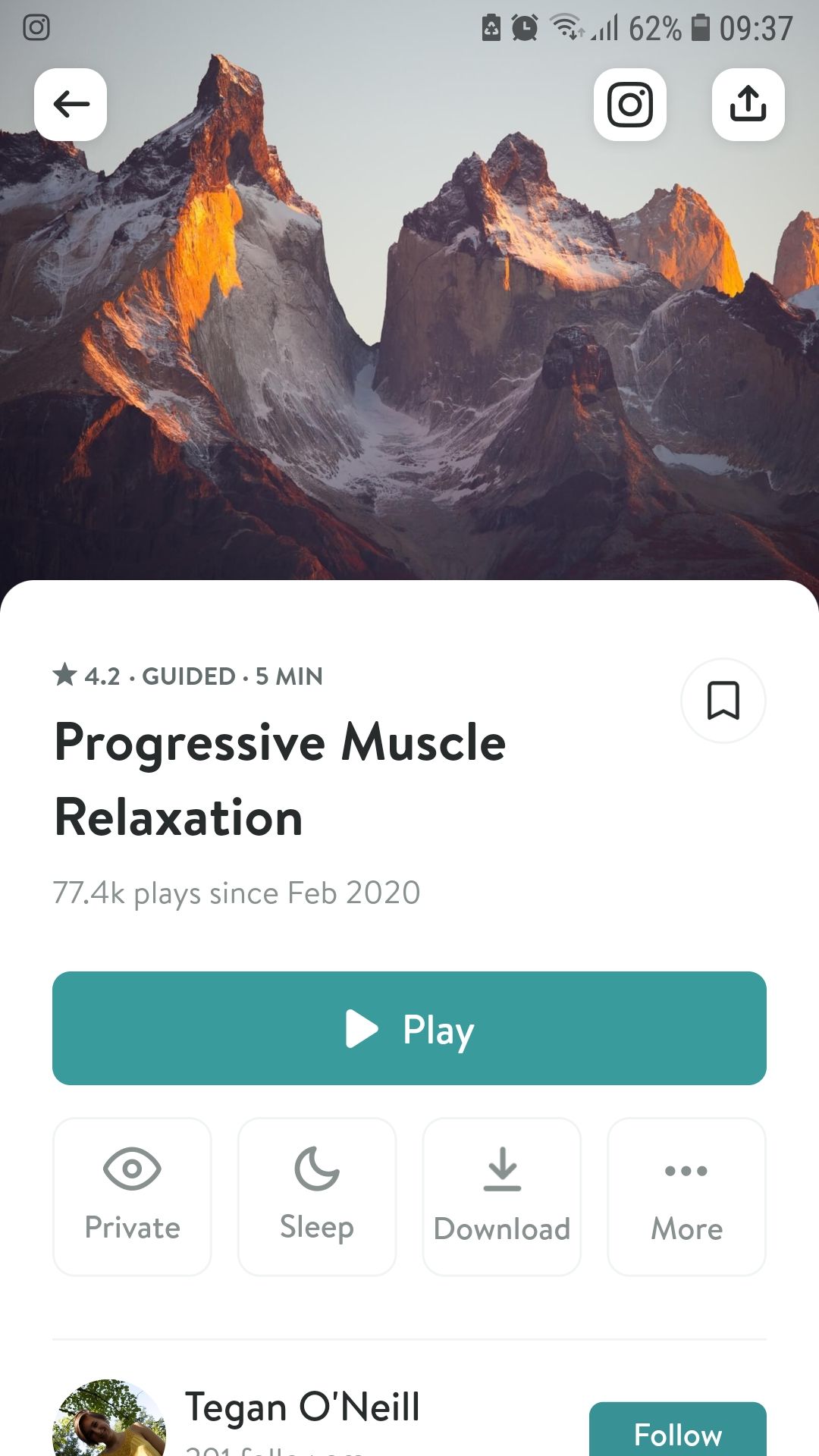Bookmark Progressive Muscle Relaxation

723,700
